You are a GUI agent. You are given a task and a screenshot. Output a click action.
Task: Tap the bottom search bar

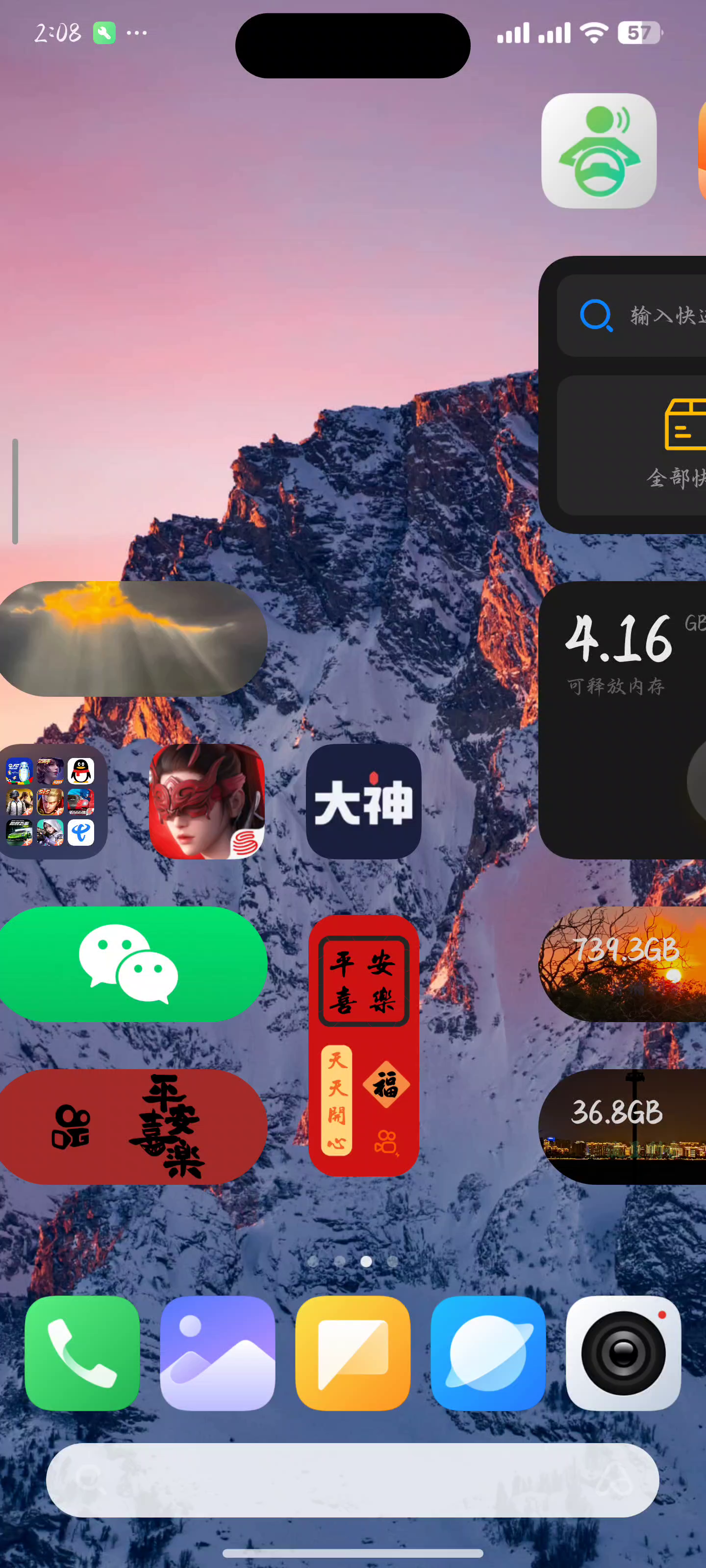tap(353, 1479)
